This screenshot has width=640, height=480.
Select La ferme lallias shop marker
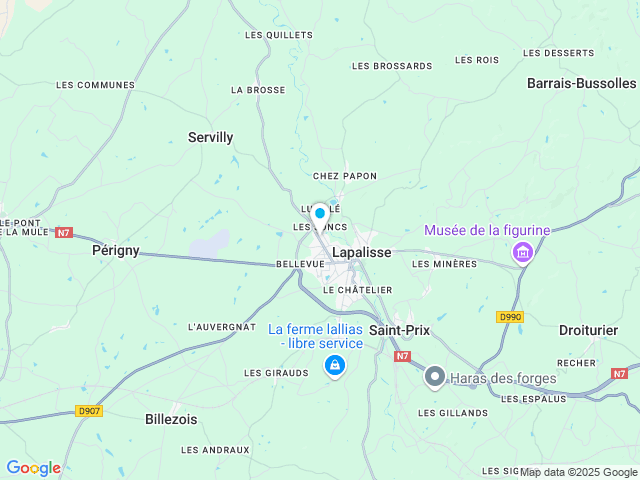click(334, 367)
